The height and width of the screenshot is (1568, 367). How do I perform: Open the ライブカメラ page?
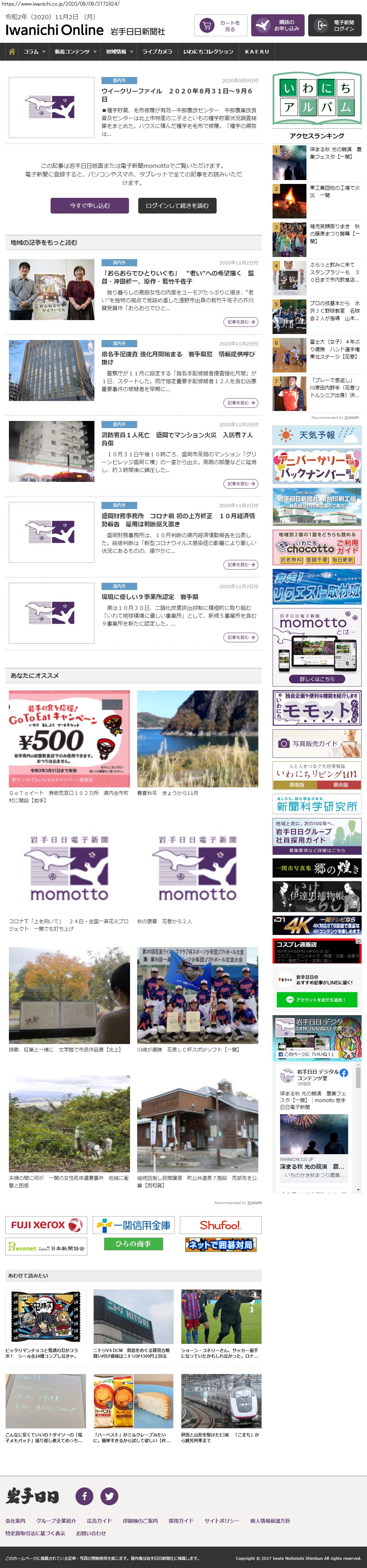pos(157,52)
